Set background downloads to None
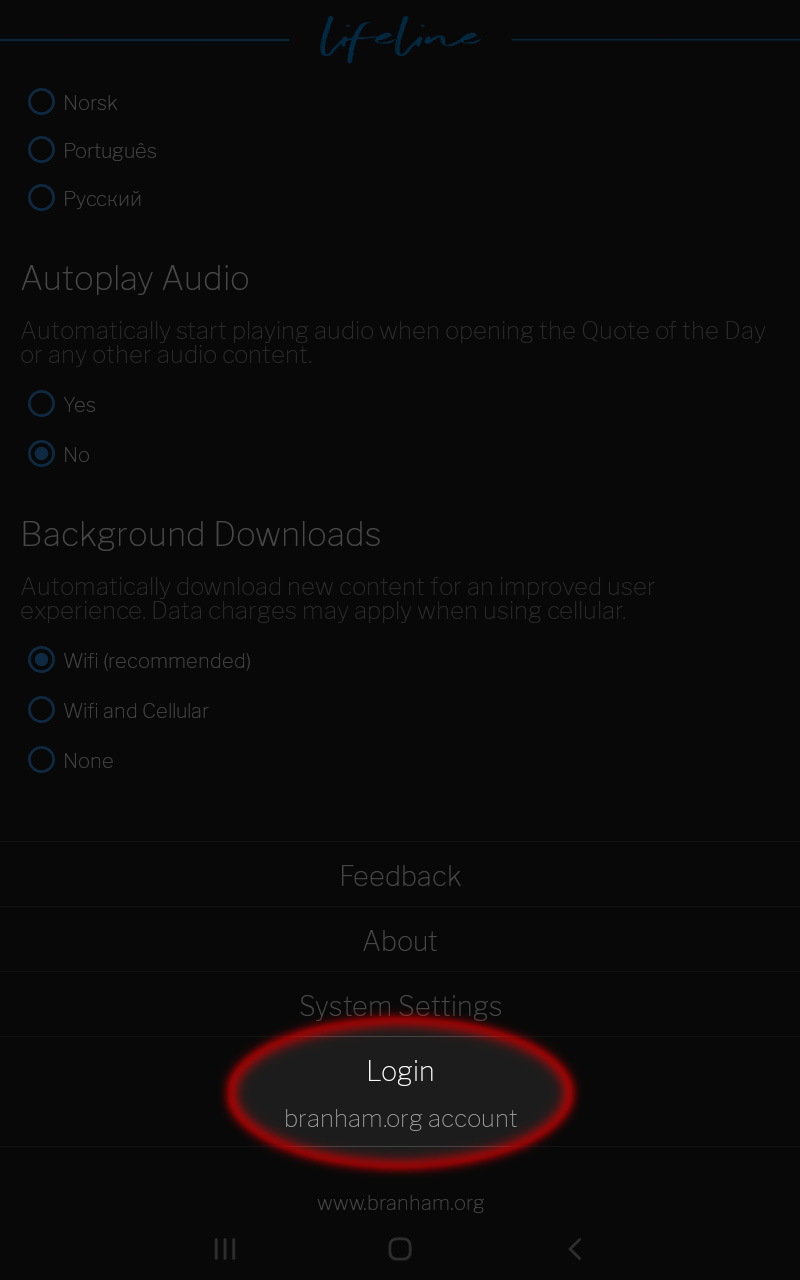This screenshot has width=800, height=1280. (x=70, y=760)
